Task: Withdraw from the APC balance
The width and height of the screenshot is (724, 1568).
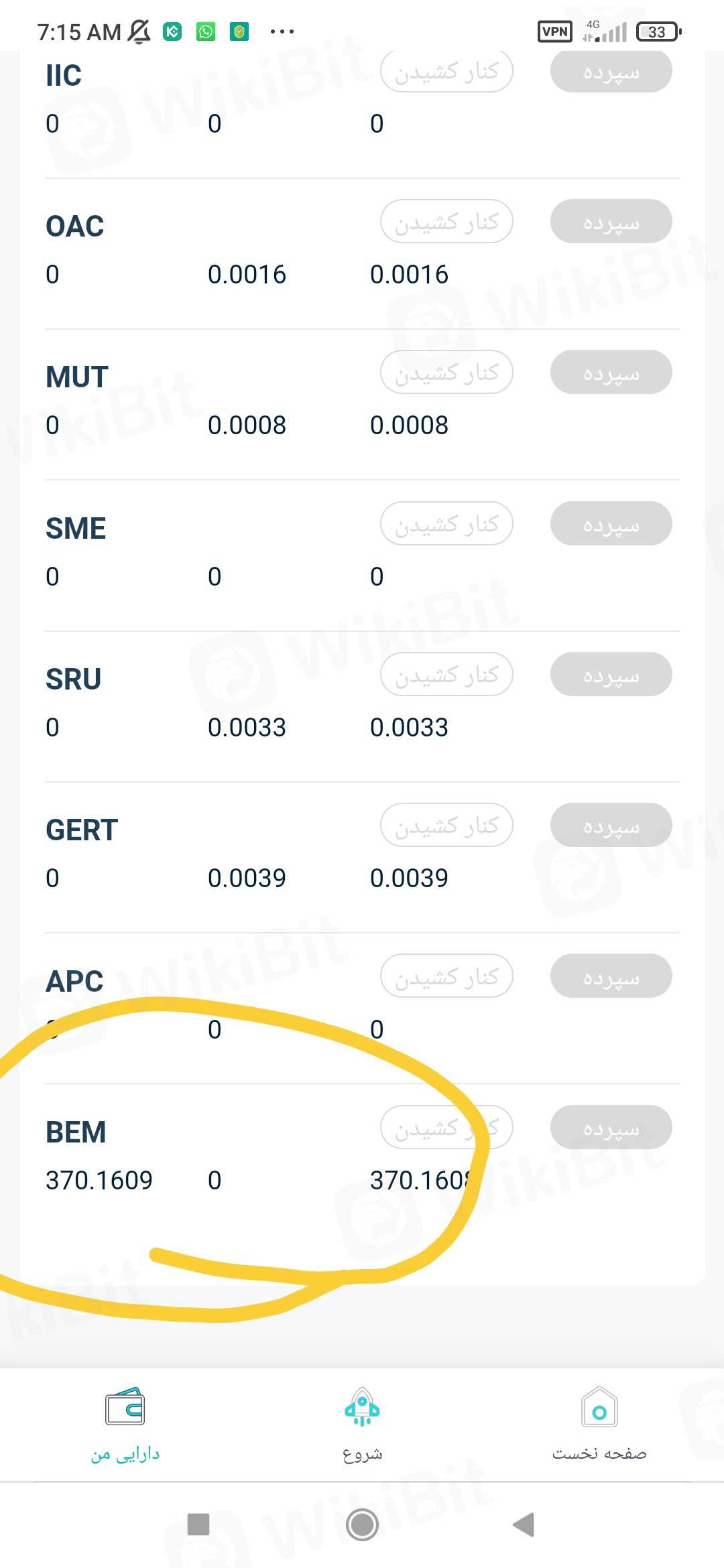Action: [x=446, y=976]
